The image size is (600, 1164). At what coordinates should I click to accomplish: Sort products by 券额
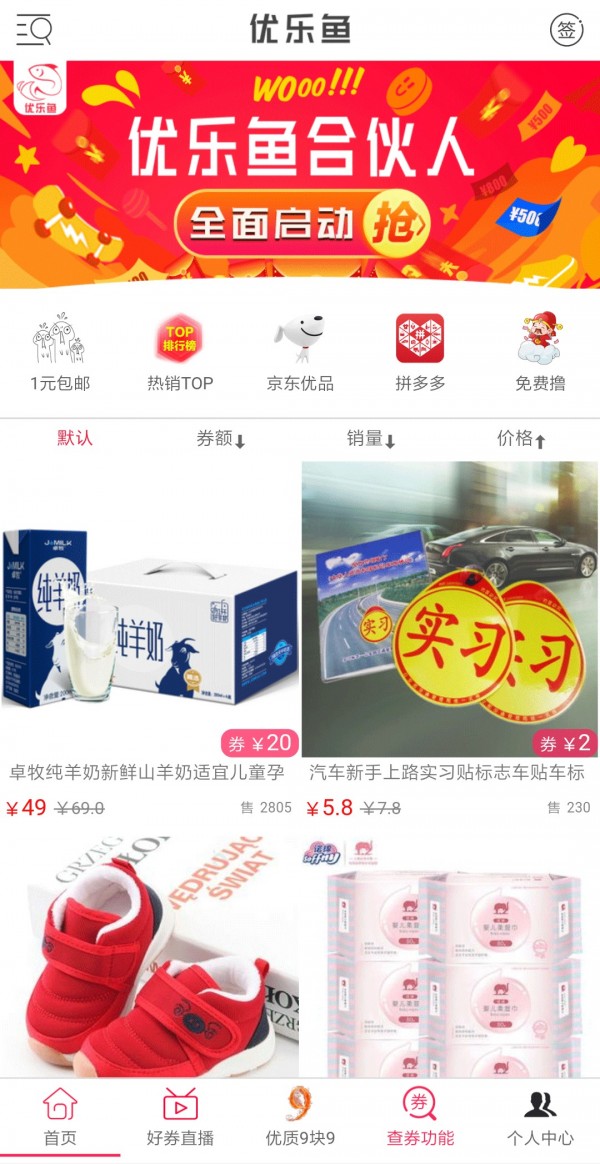pyautogui.click(x=220, y=439)
